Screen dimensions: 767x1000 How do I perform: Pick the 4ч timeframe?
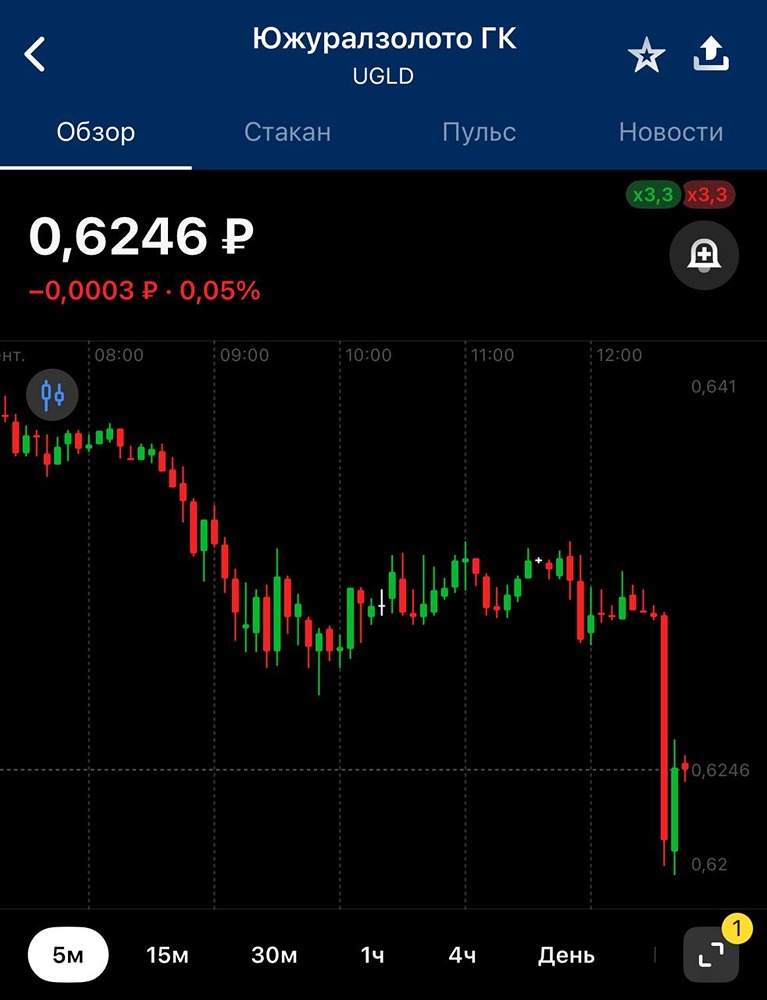tap(462, 955)
